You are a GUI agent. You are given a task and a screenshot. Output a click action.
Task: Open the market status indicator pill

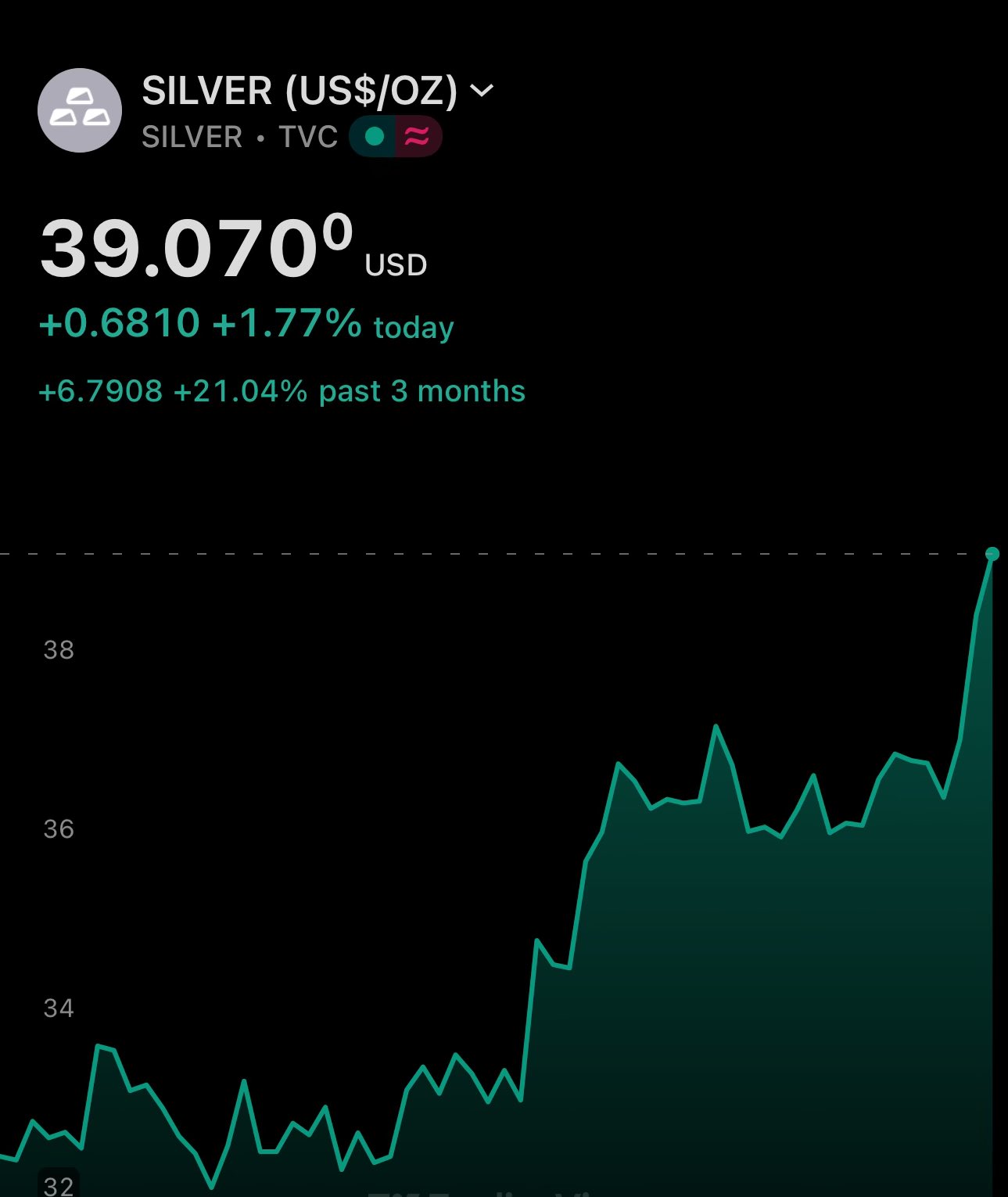pyautogui.click(x=395, y=137)
